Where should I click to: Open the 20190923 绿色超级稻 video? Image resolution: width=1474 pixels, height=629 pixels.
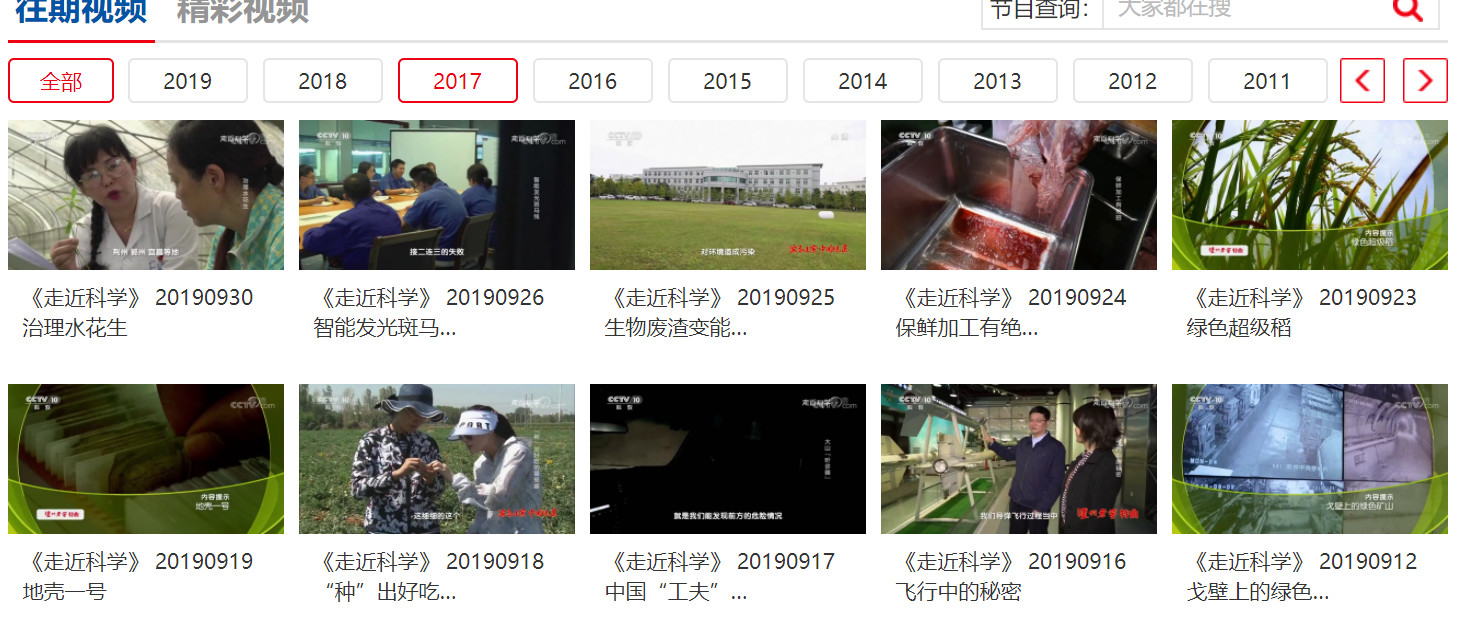tap(1310, 196)
